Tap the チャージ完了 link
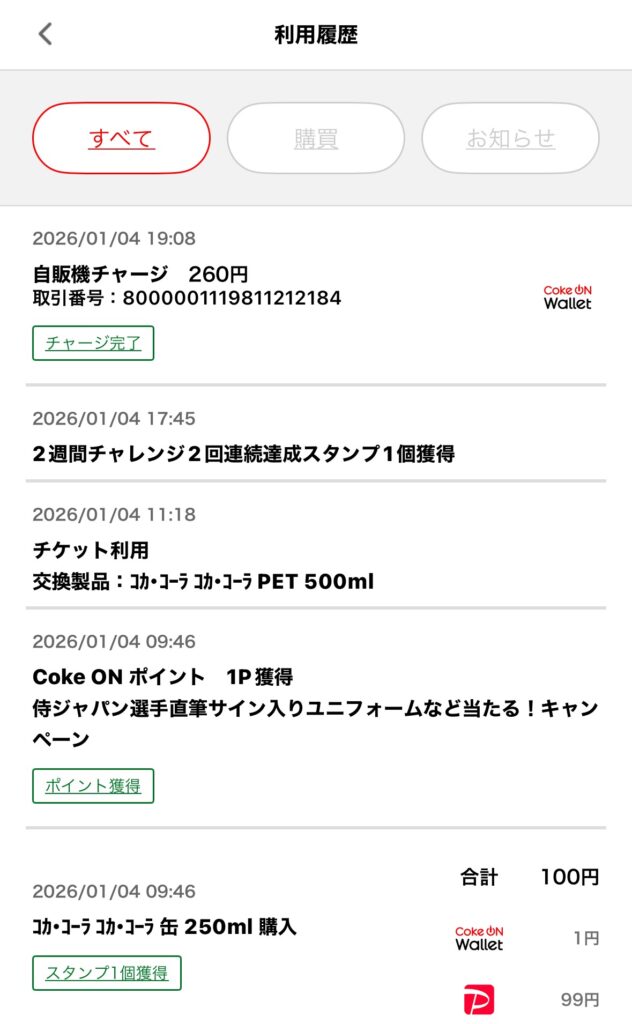The width and height of the screenshot is (632, 1024). point(93,343)
